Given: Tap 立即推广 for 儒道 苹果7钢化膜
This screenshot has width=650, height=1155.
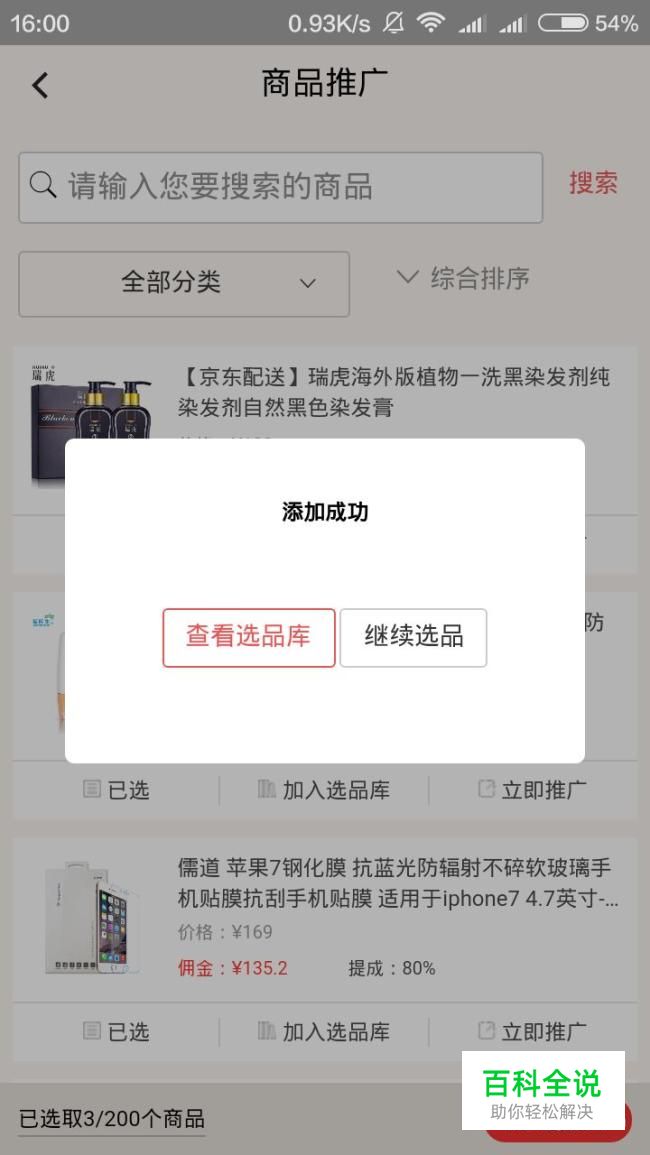Looking at the screenshot, I should click(x=531, y=1031).
